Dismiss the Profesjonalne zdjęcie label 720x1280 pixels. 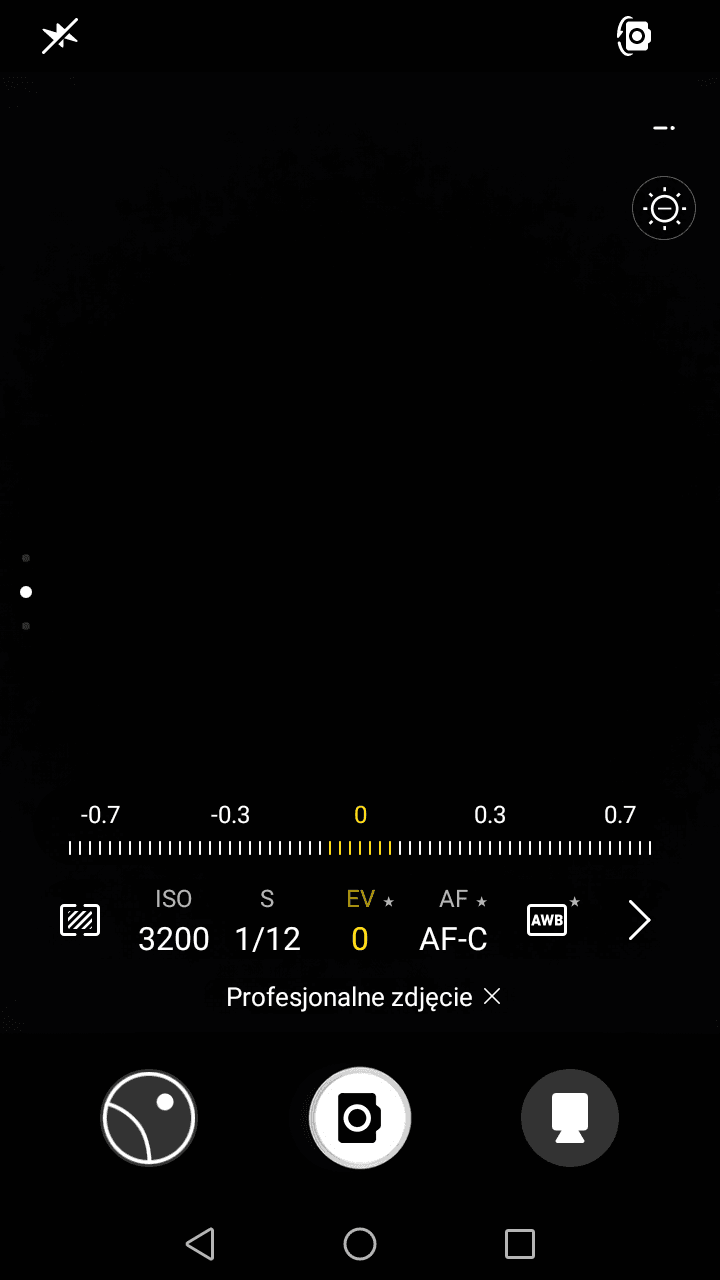click(491, 996)
